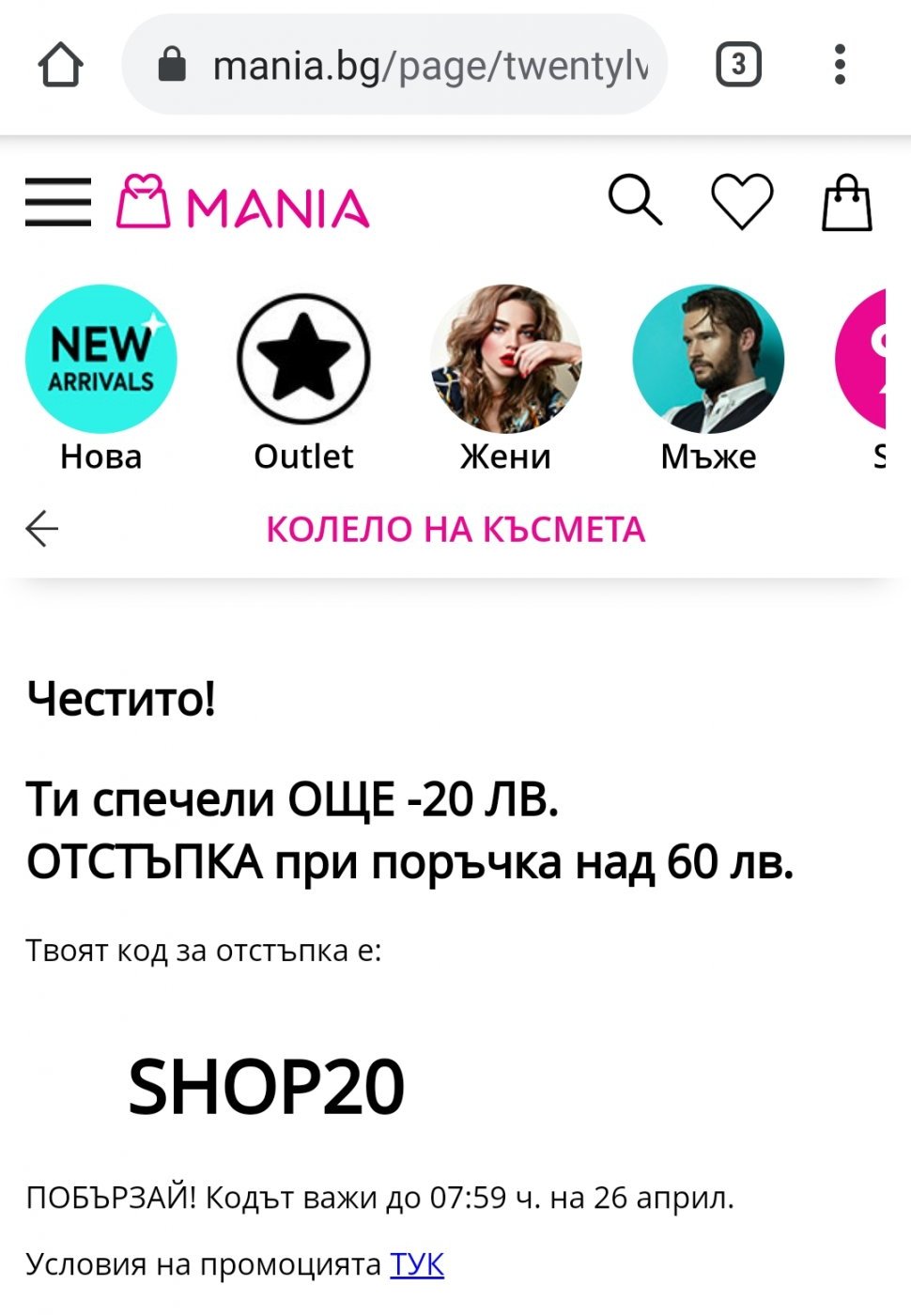The width and height of the screenshot is (911, 1316).
Task: Open the hamburger drawer menu
Action: tap(57, 202)
